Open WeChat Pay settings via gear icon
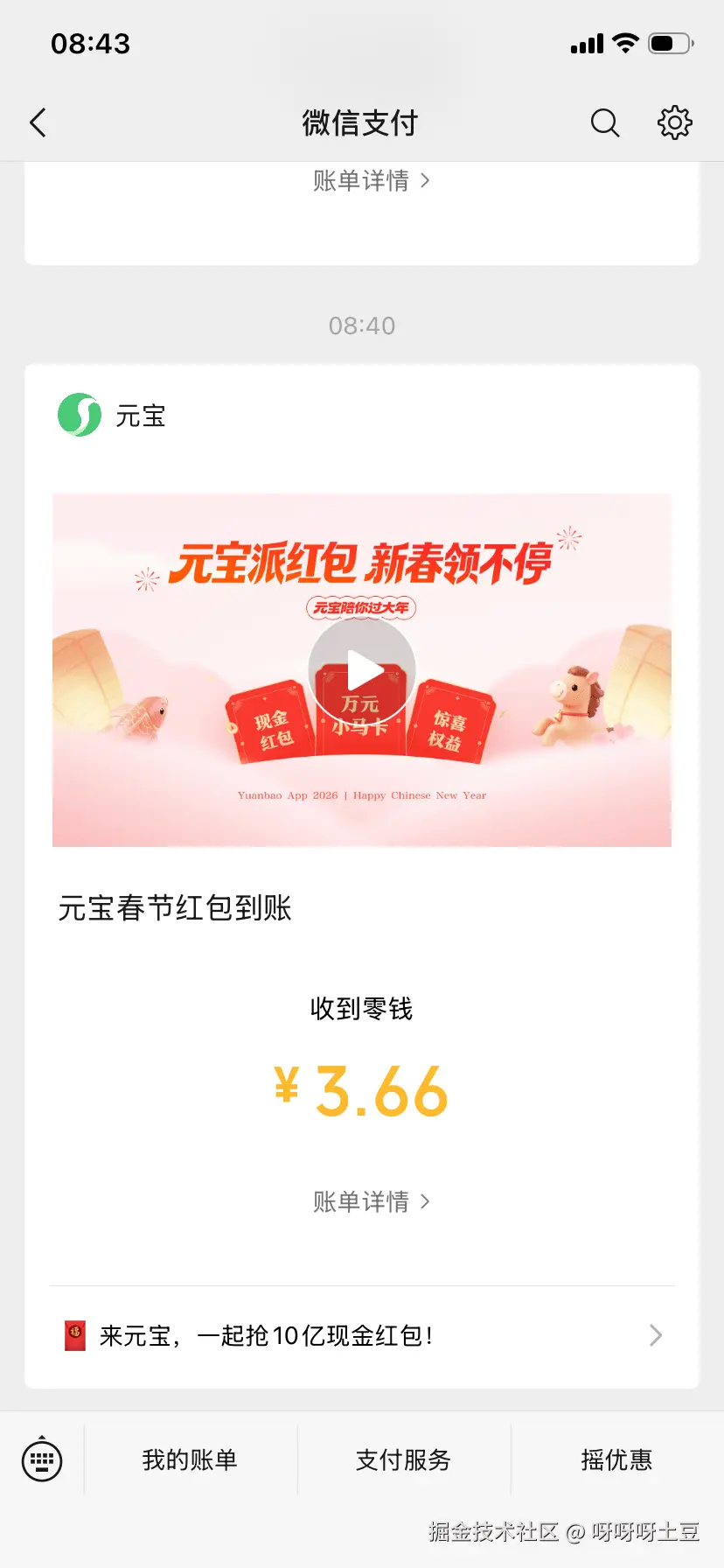The image size is (724, 1568). (673, 122)
